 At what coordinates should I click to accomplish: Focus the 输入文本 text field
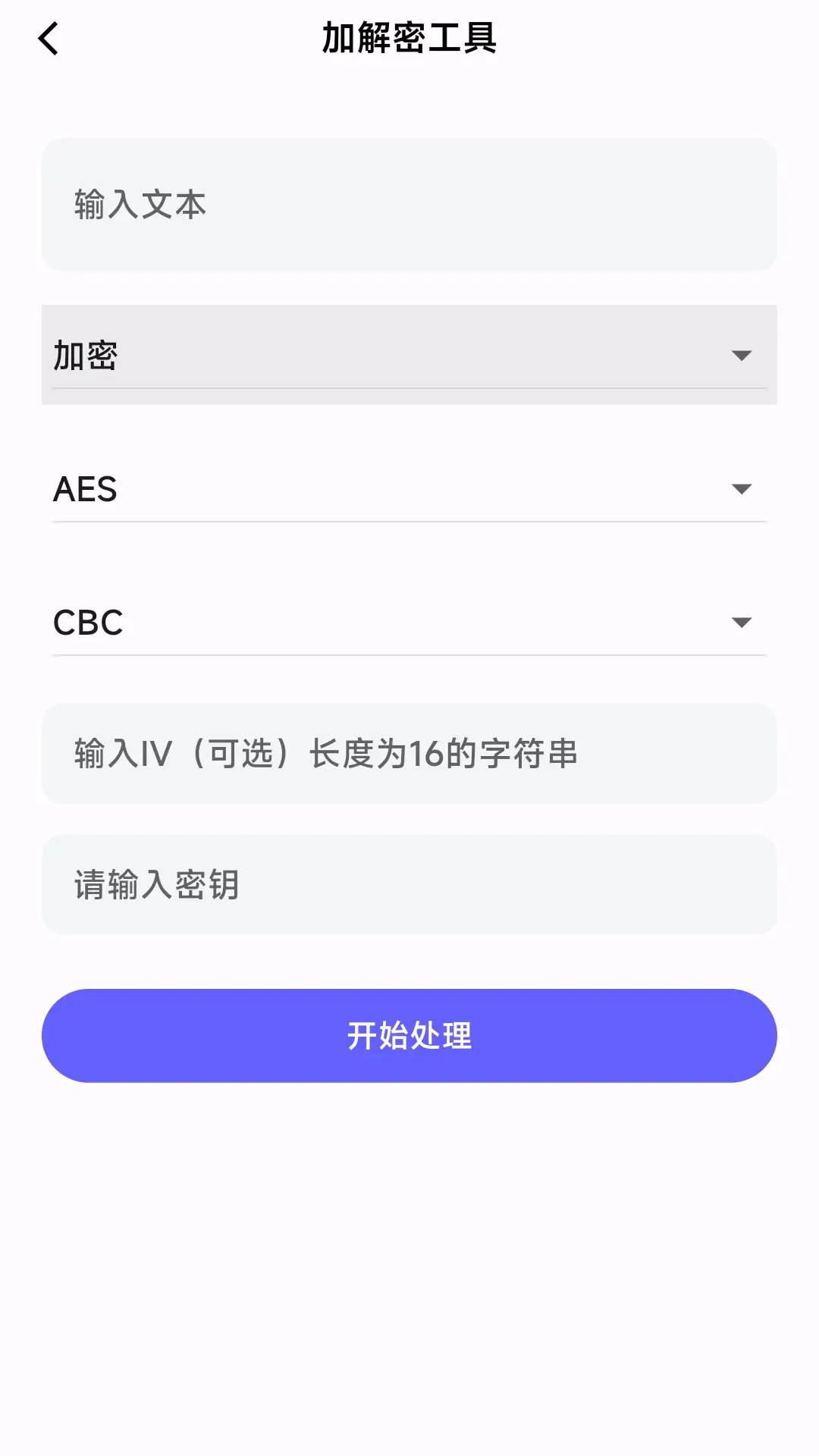point(409,205)
